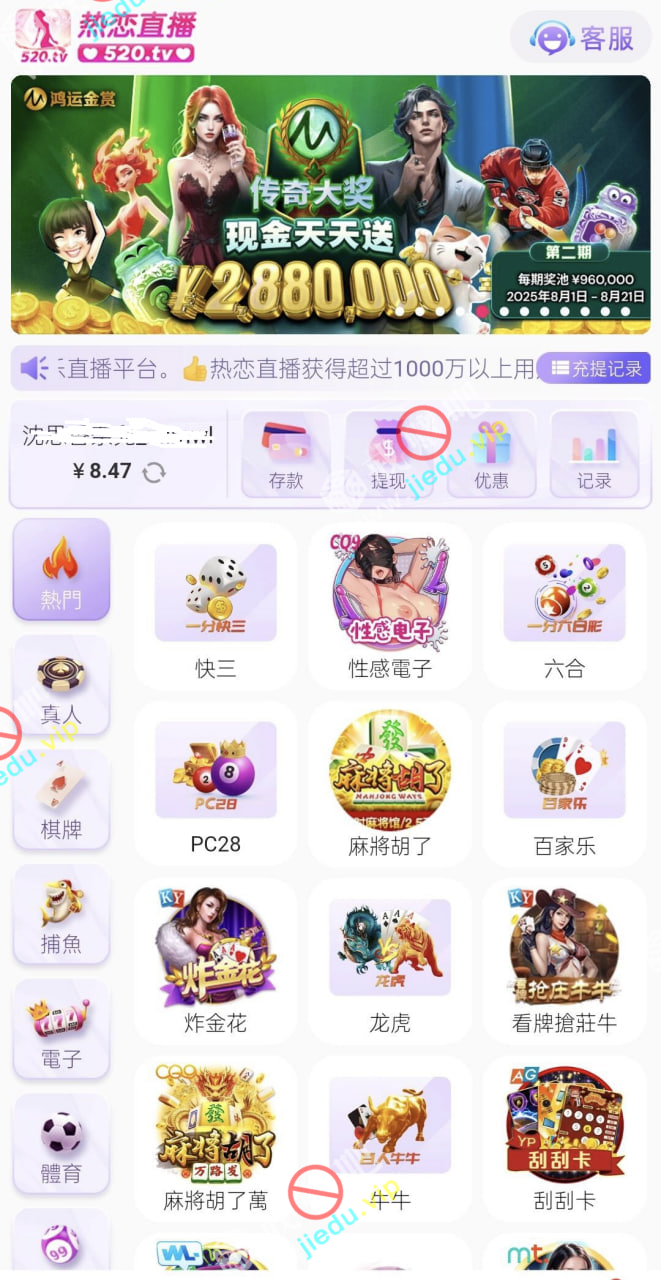Open the 六合 game tile
661x1280 pixels.
pos(564,607)
